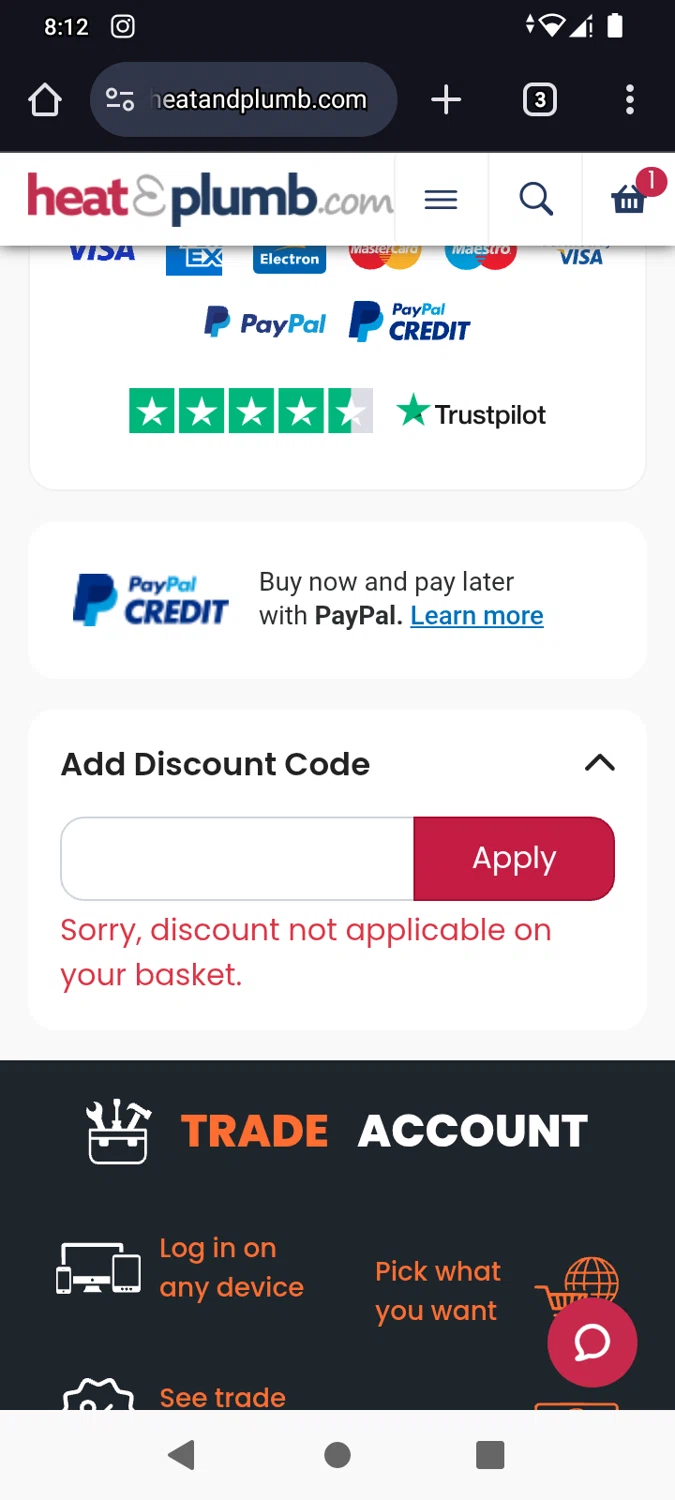Image resolution: width=675 pixels, height=1500 pixels.
Task: Apply the discount code
Action: [x=514, y=859]
